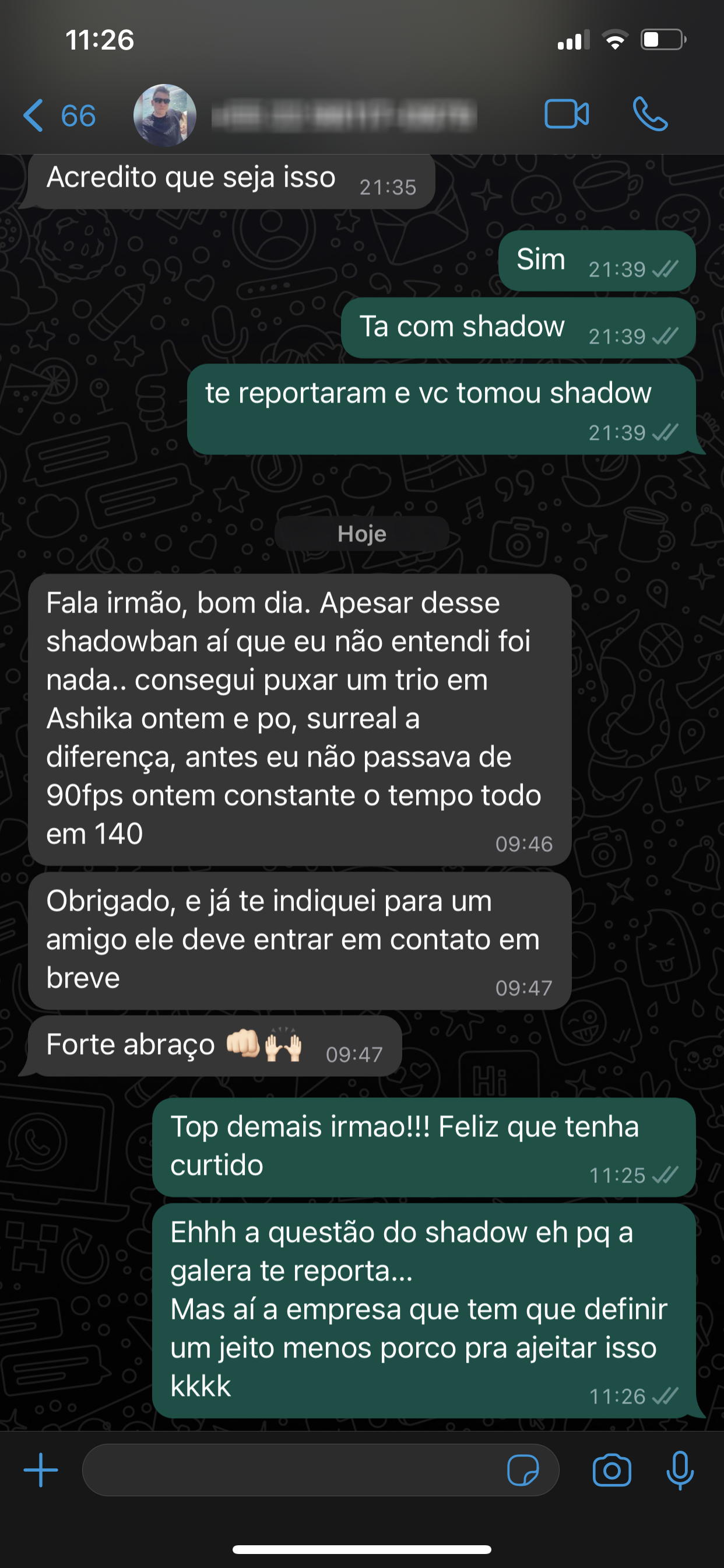Screen dimensions: 724x1568
Task: Tap the 09:46 timestamp on the long message
Action: [524, 843]
